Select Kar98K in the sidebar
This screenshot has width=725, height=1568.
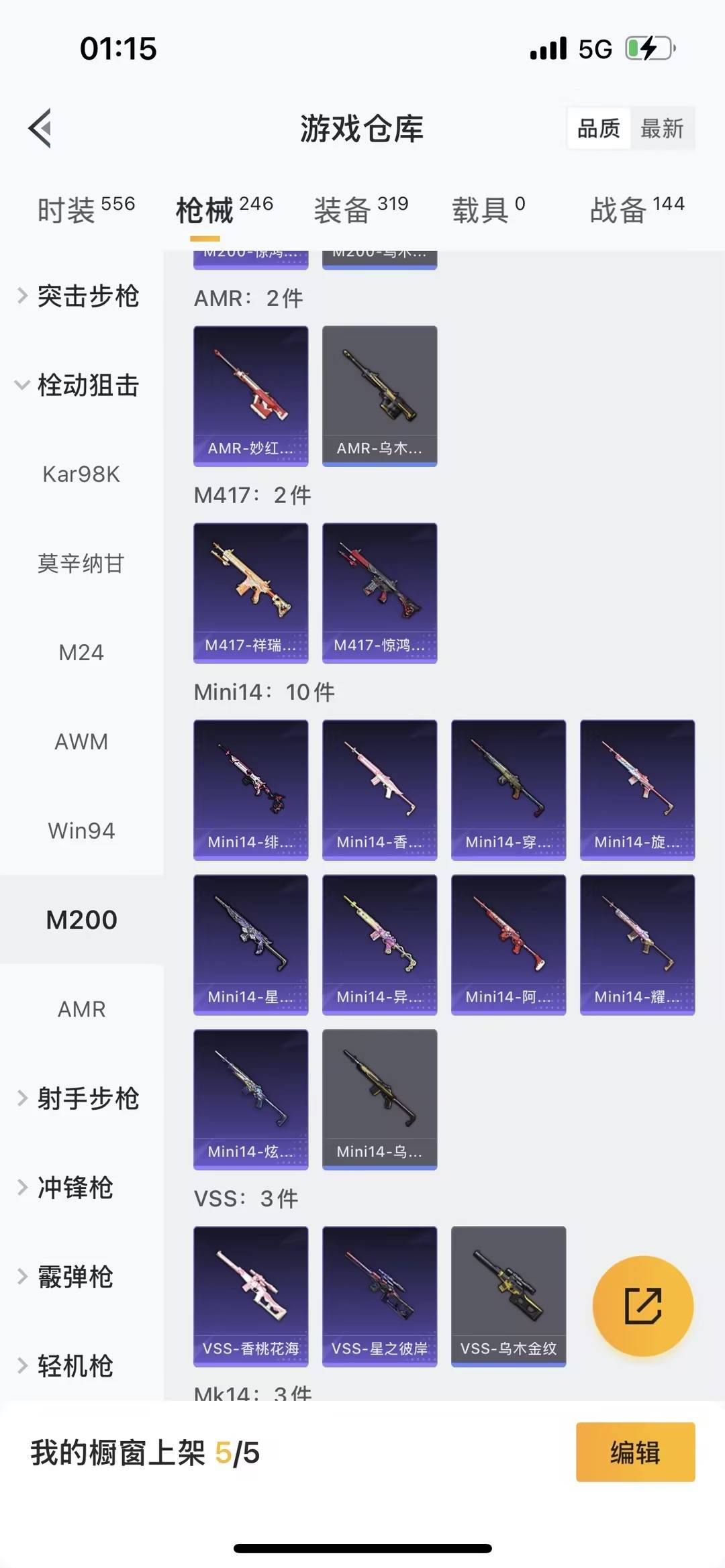pos(81,474)
